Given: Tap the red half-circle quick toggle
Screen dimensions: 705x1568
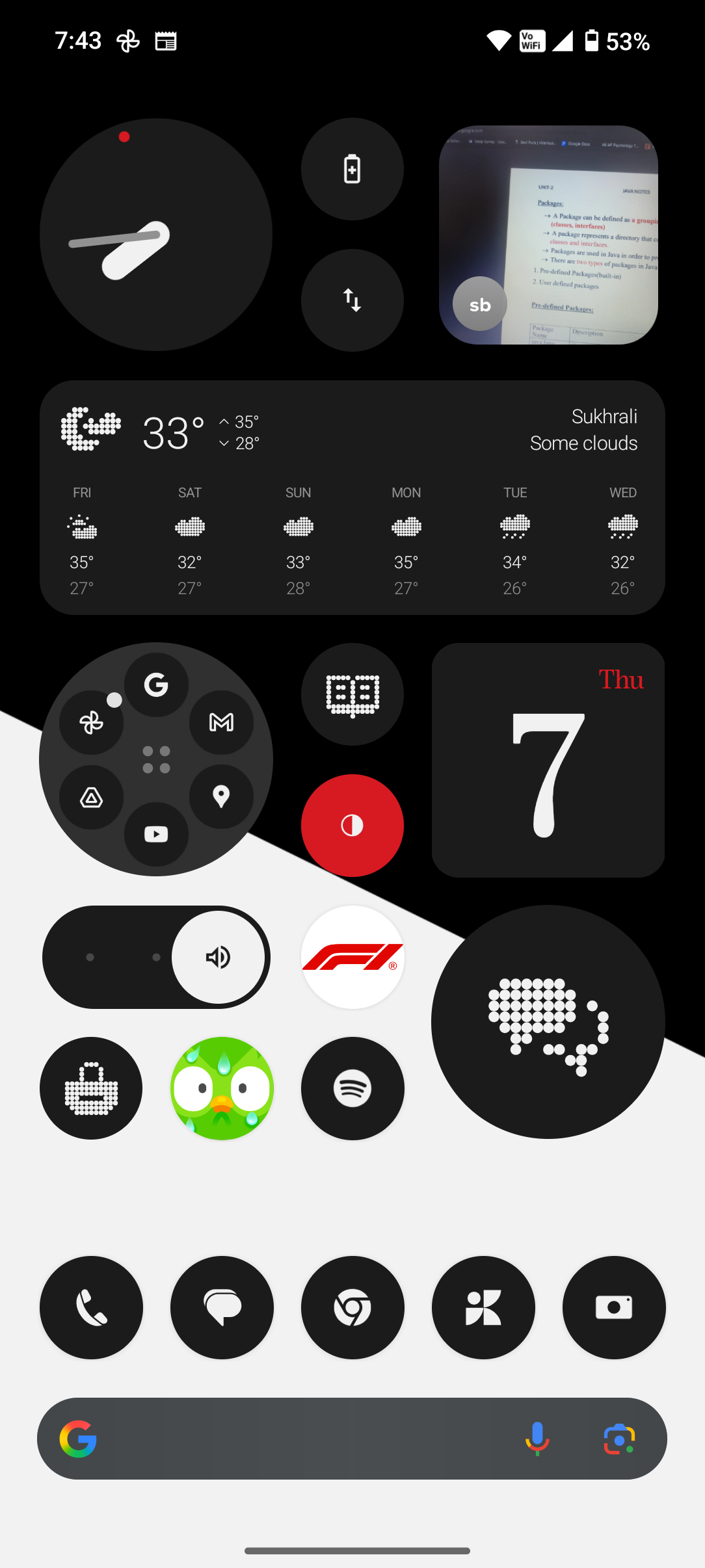Looking at the screenshot, I should [x=352, y=826].
